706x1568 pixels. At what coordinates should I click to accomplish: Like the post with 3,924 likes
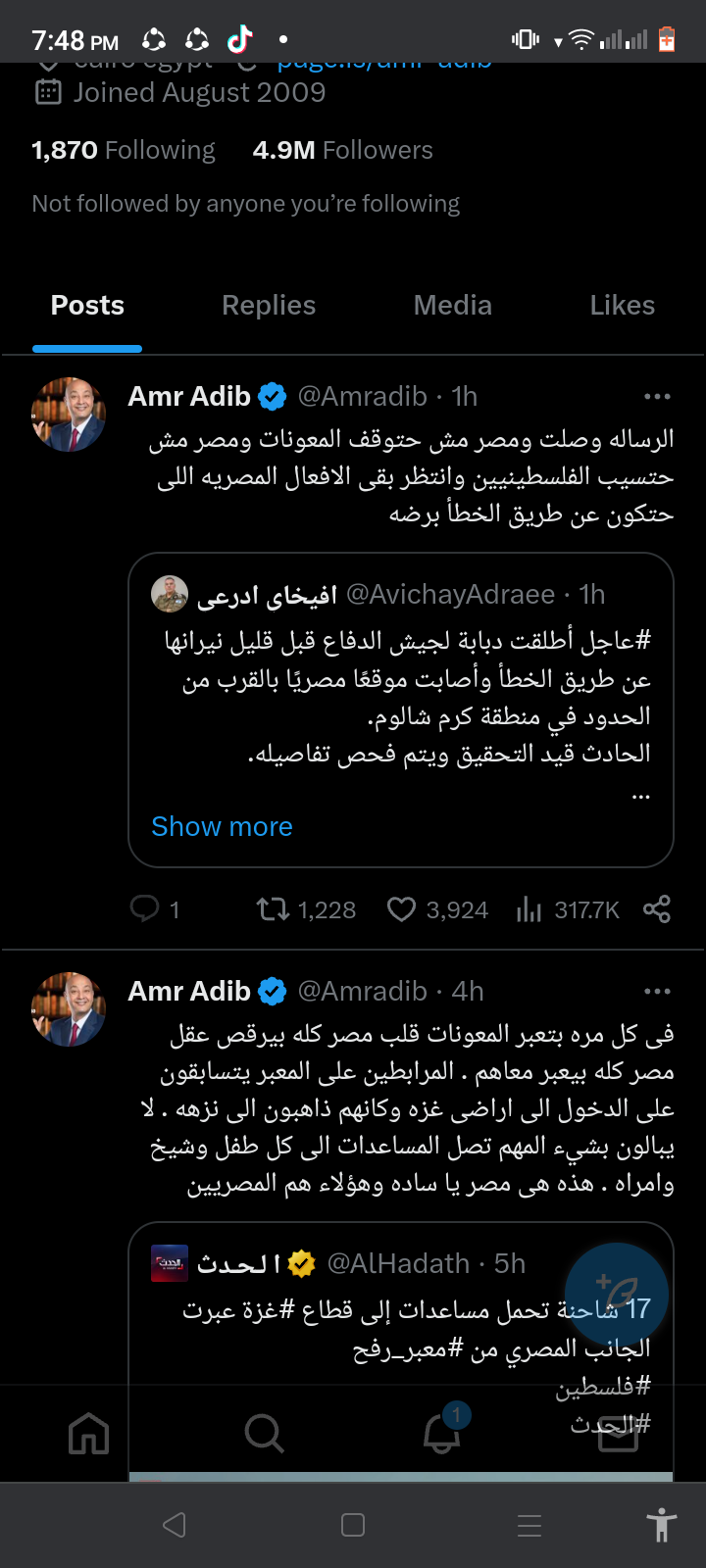coord(401,909)
